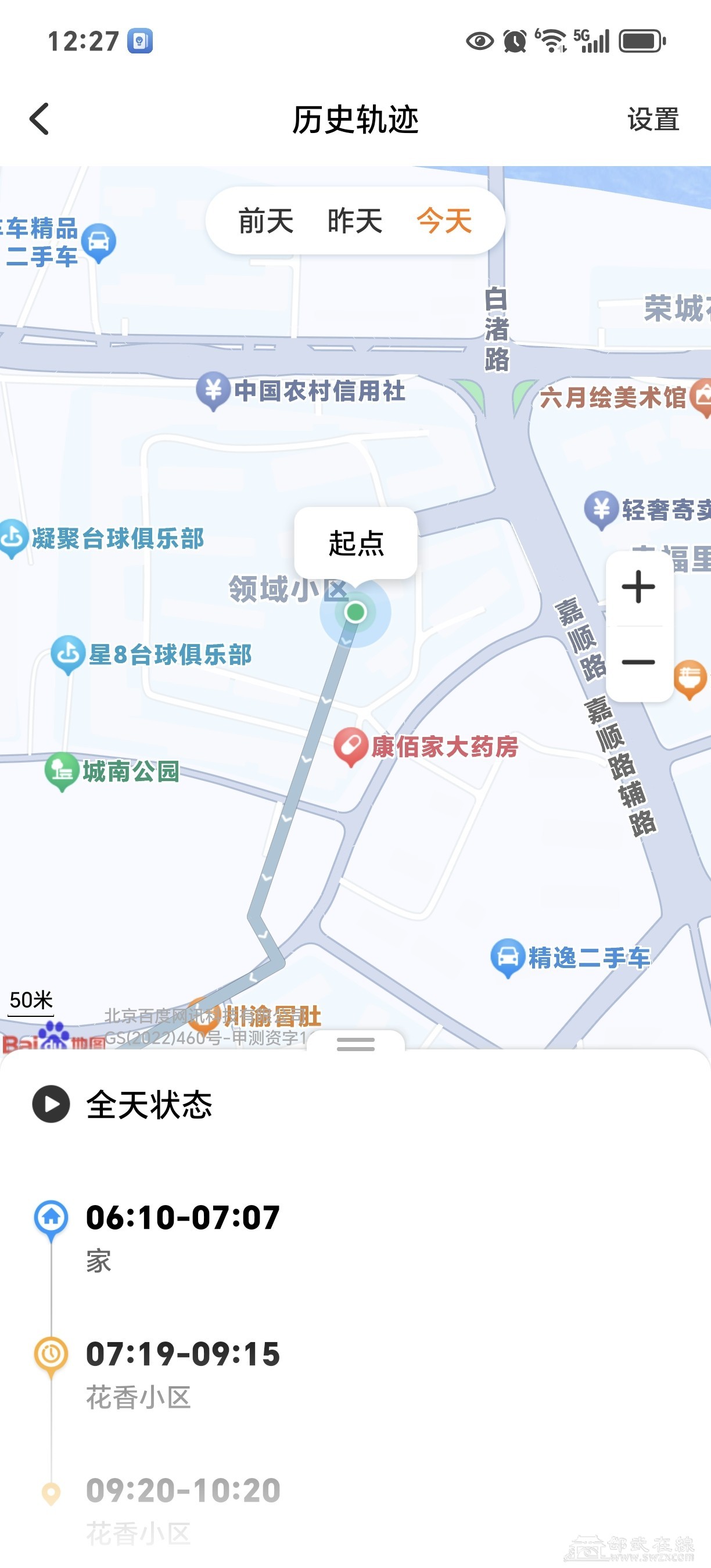Zoom in on the map
Viewport: 711px width, 1568px height.
coord(638,587)
